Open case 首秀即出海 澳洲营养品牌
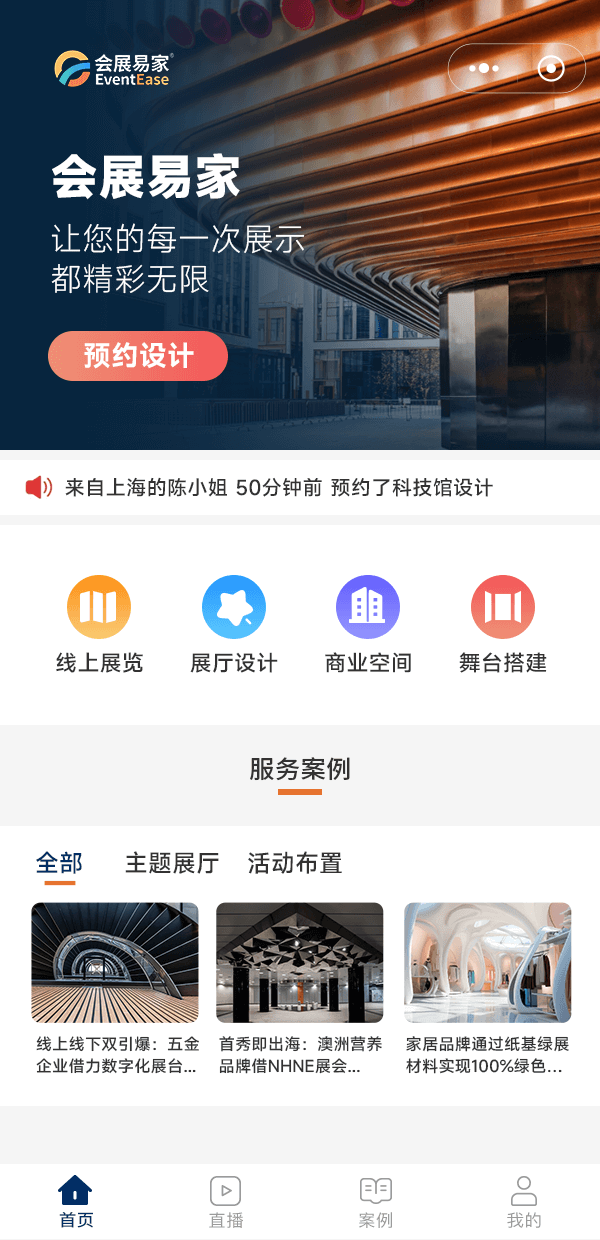This screenshot has height=1240, width=600. (x=299, y=988)
